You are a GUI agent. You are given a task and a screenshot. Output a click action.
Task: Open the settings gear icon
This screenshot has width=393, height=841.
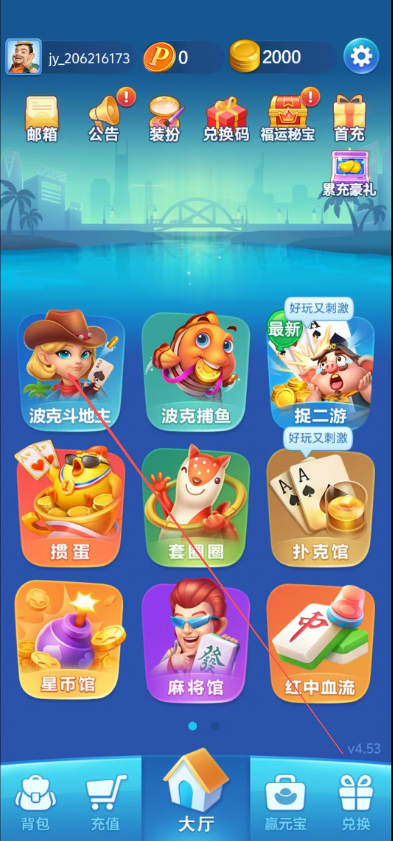tap(361, 56)
